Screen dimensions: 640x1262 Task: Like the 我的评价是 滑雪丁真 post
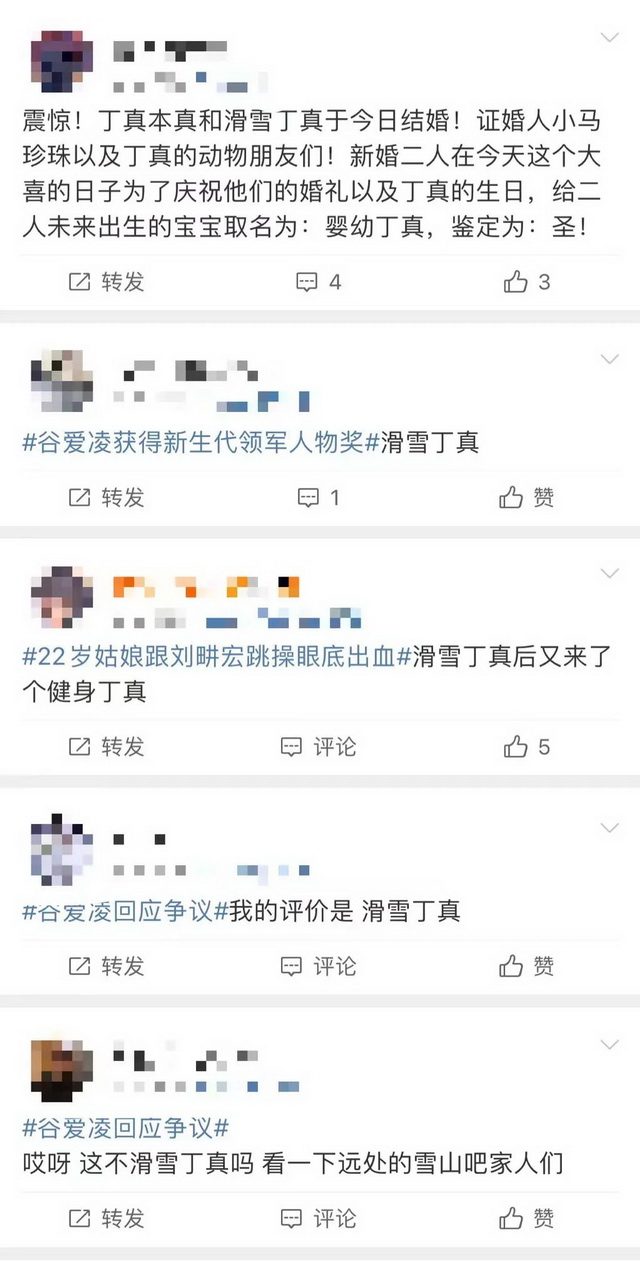click(527, 966)
